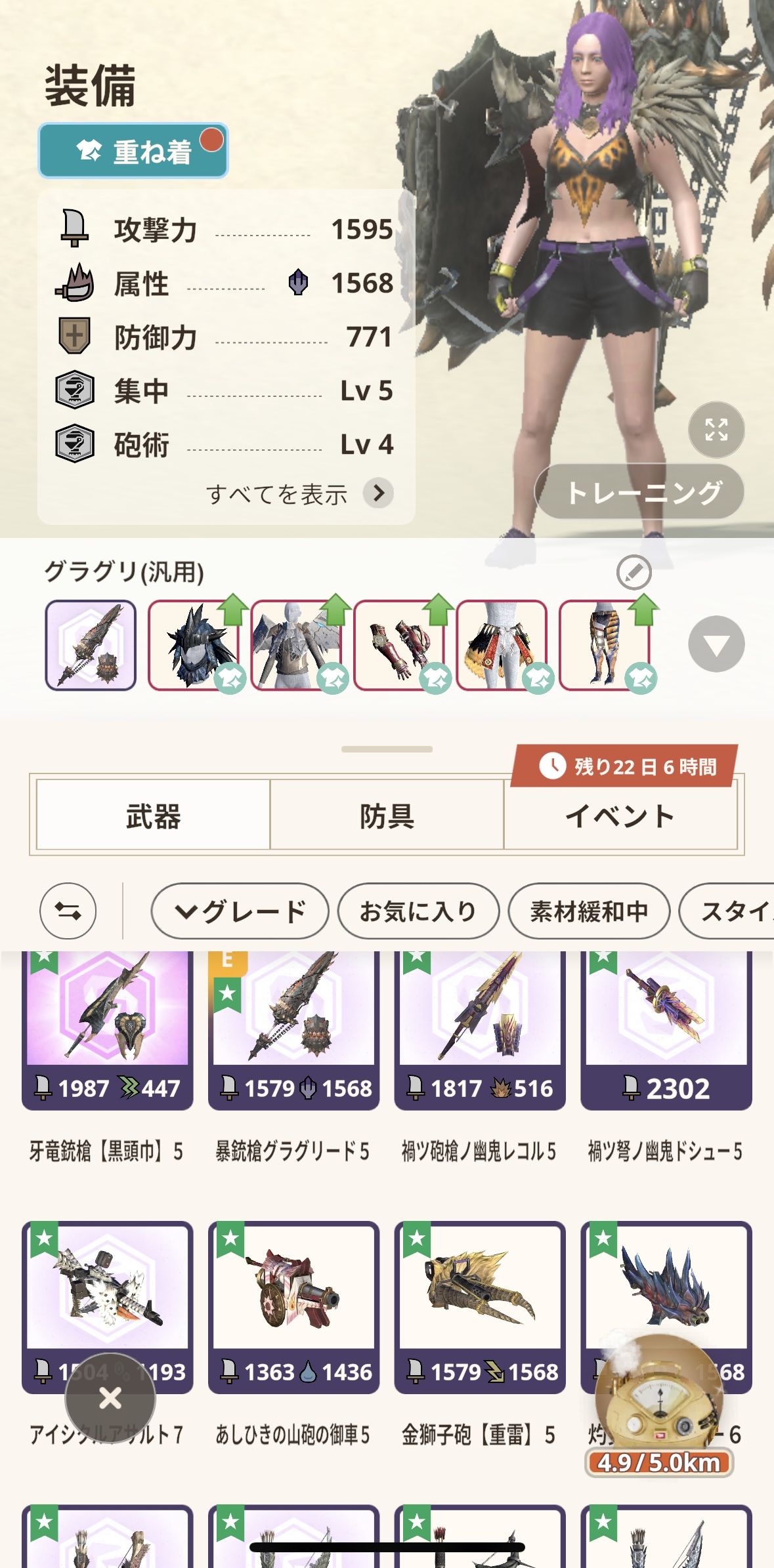This screenshot has width=774, height=1568.
Task: Expand the character view to fullscreen
Action: point(716,430)
